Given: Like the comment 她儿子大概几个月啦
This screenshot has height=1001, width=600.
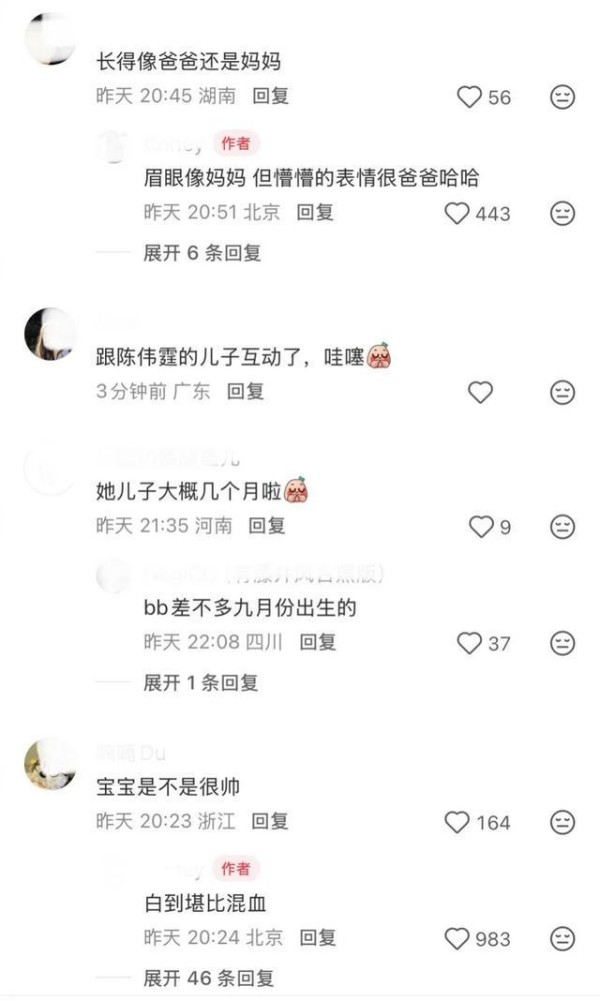Looking at the screenshot, I should tap(482, 526).
